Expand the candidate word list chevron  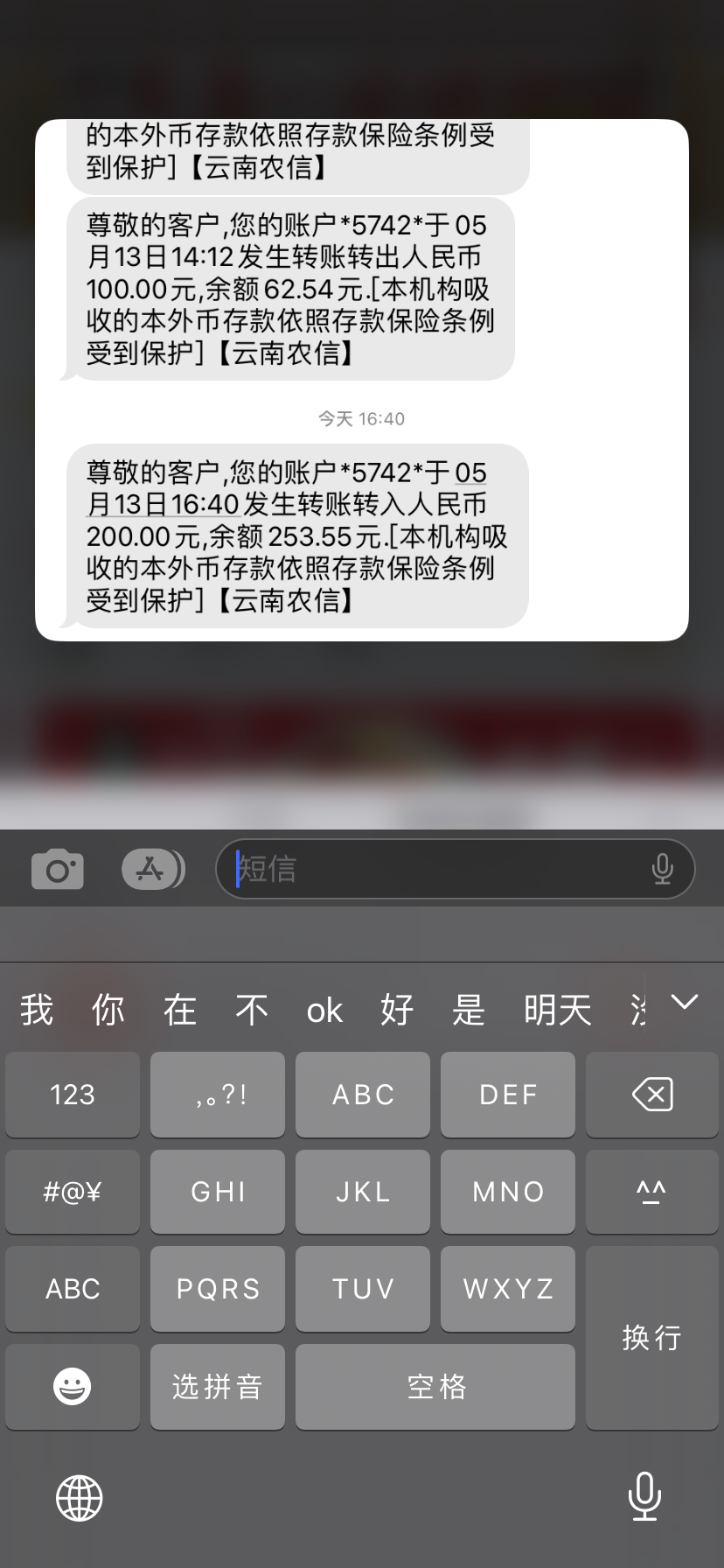(685, 1003)
